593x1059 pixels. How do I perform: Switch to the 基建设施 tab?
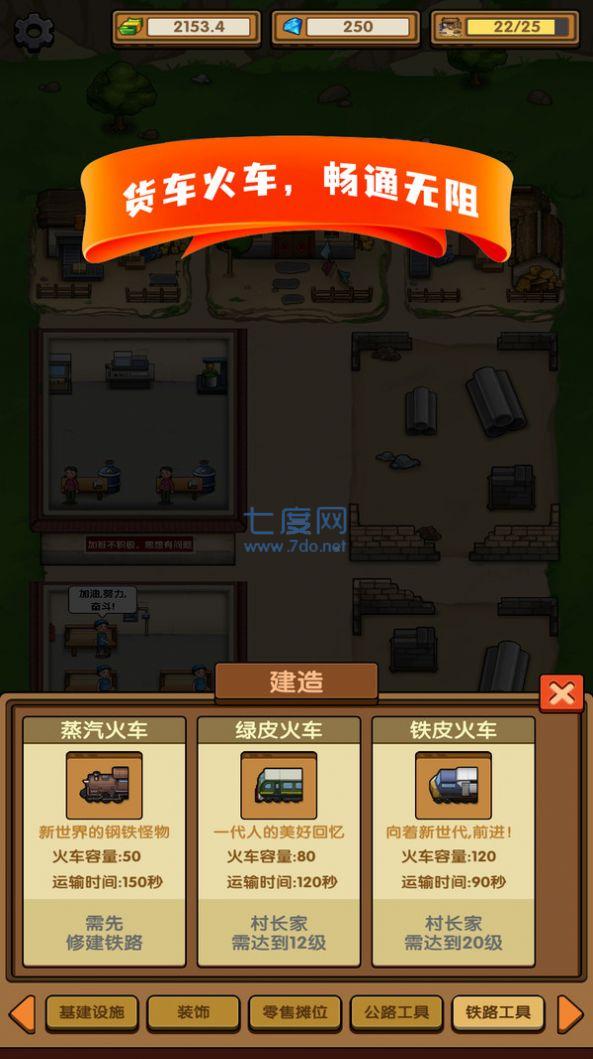pos(92,1013)
